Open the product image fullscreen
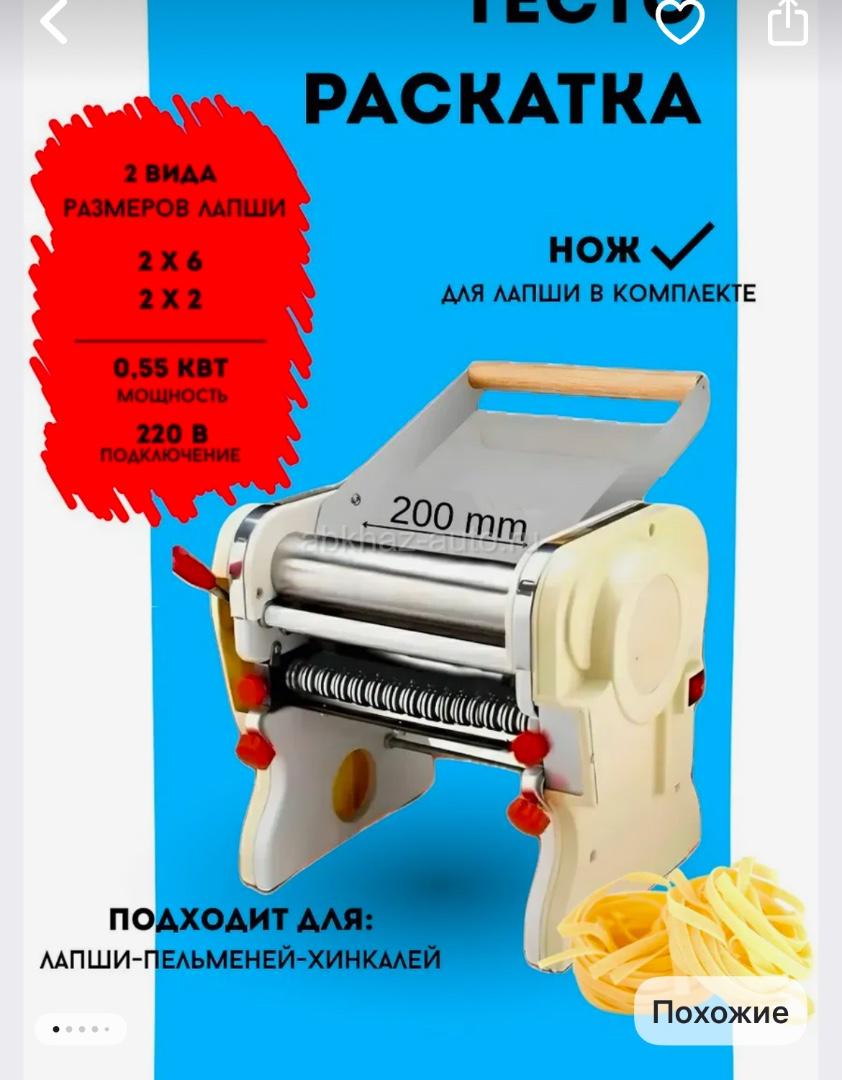Screen dimensions: 842x1080 [440, 600]
